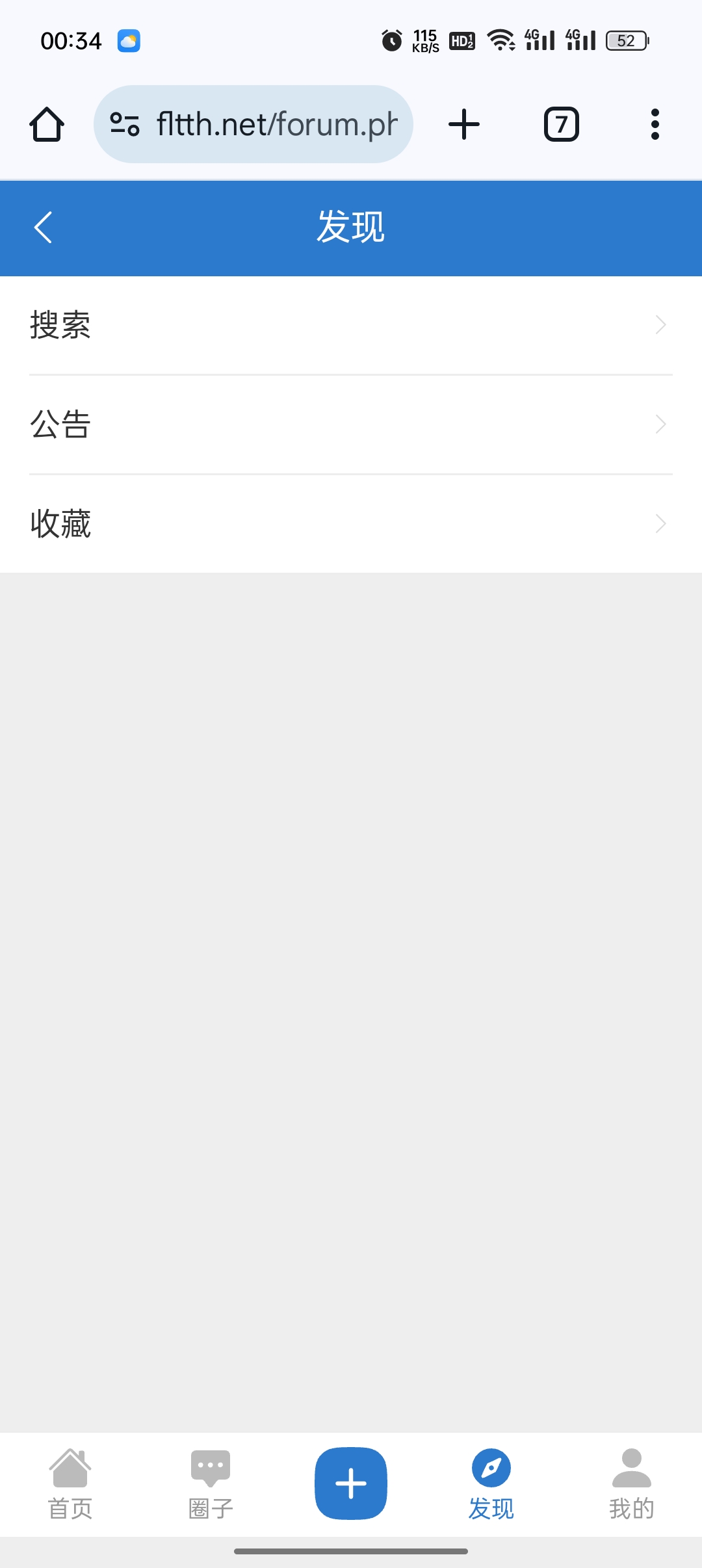The height and width of the screenshot is (1568, 702).
Task: Open the 公告 announcements section
Action: pyautogui.click(x=60, y=424)
